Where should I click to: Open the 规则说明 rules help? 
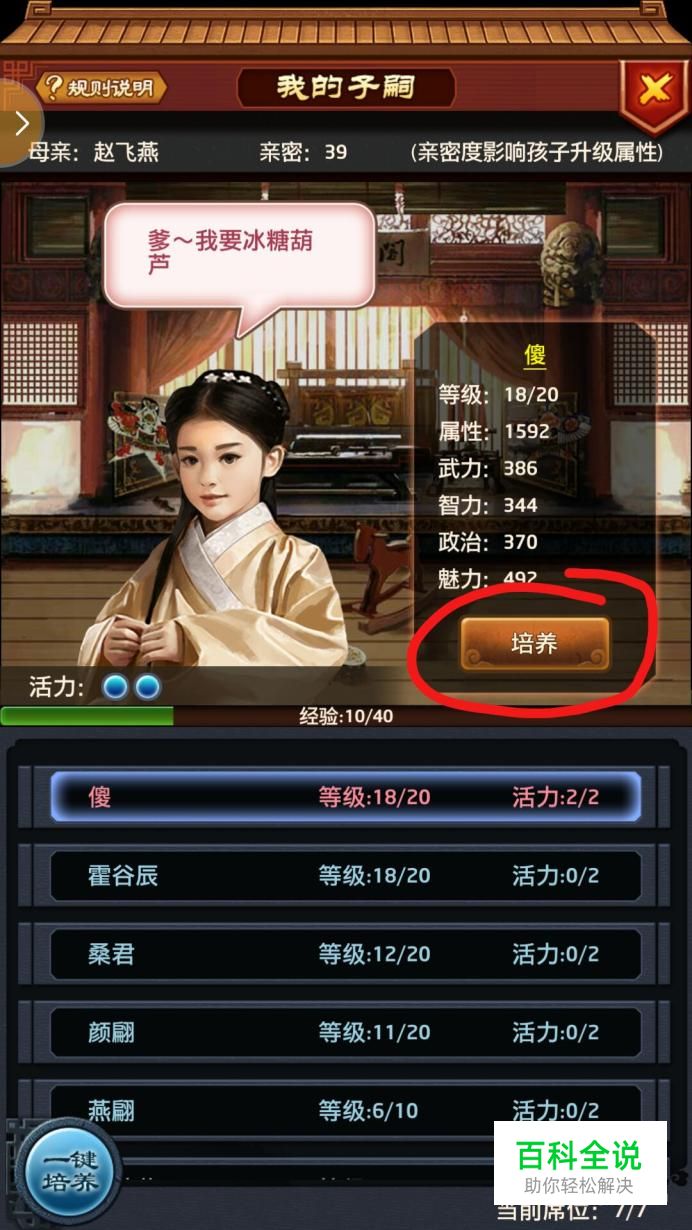pos(100,88)
